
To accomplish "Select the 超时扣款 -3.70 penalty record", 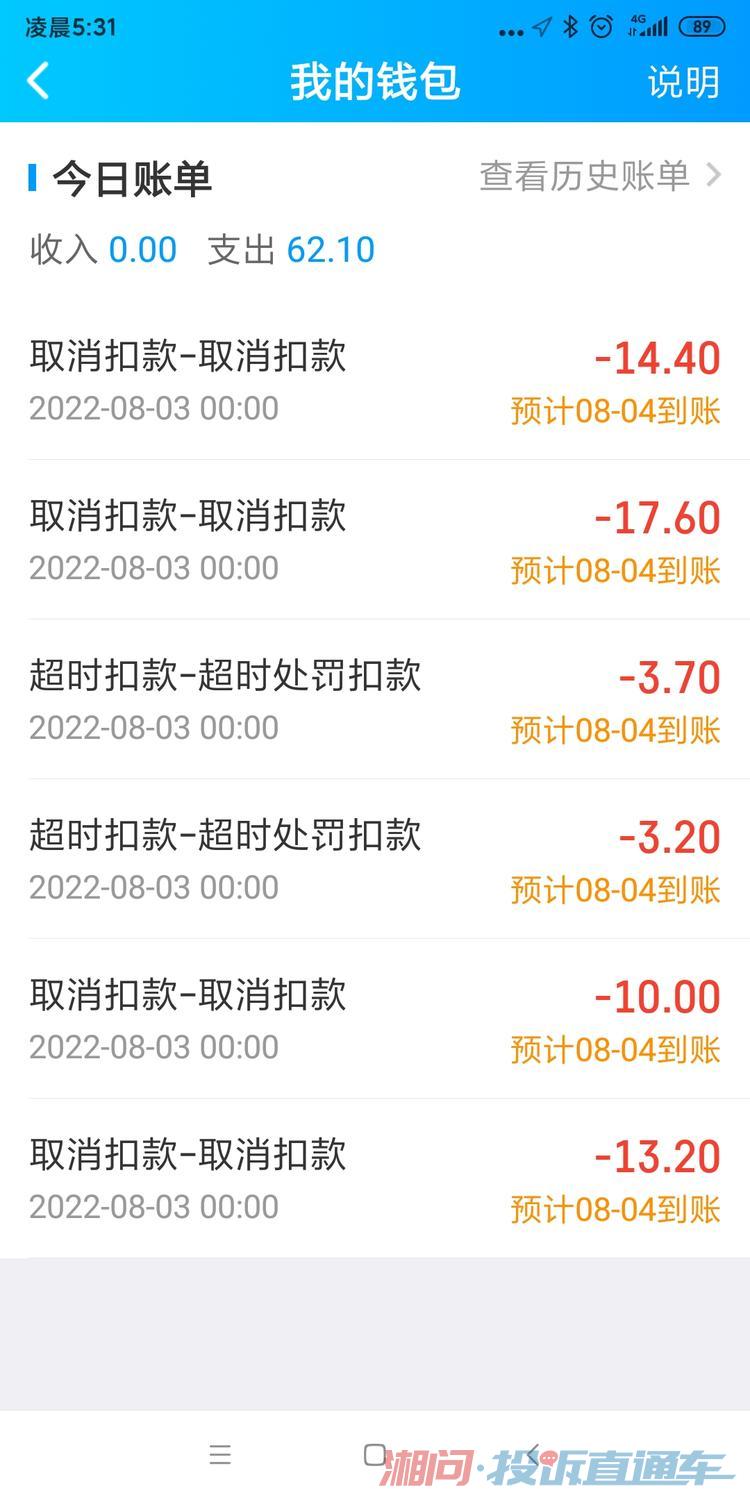I will (375, 700).
